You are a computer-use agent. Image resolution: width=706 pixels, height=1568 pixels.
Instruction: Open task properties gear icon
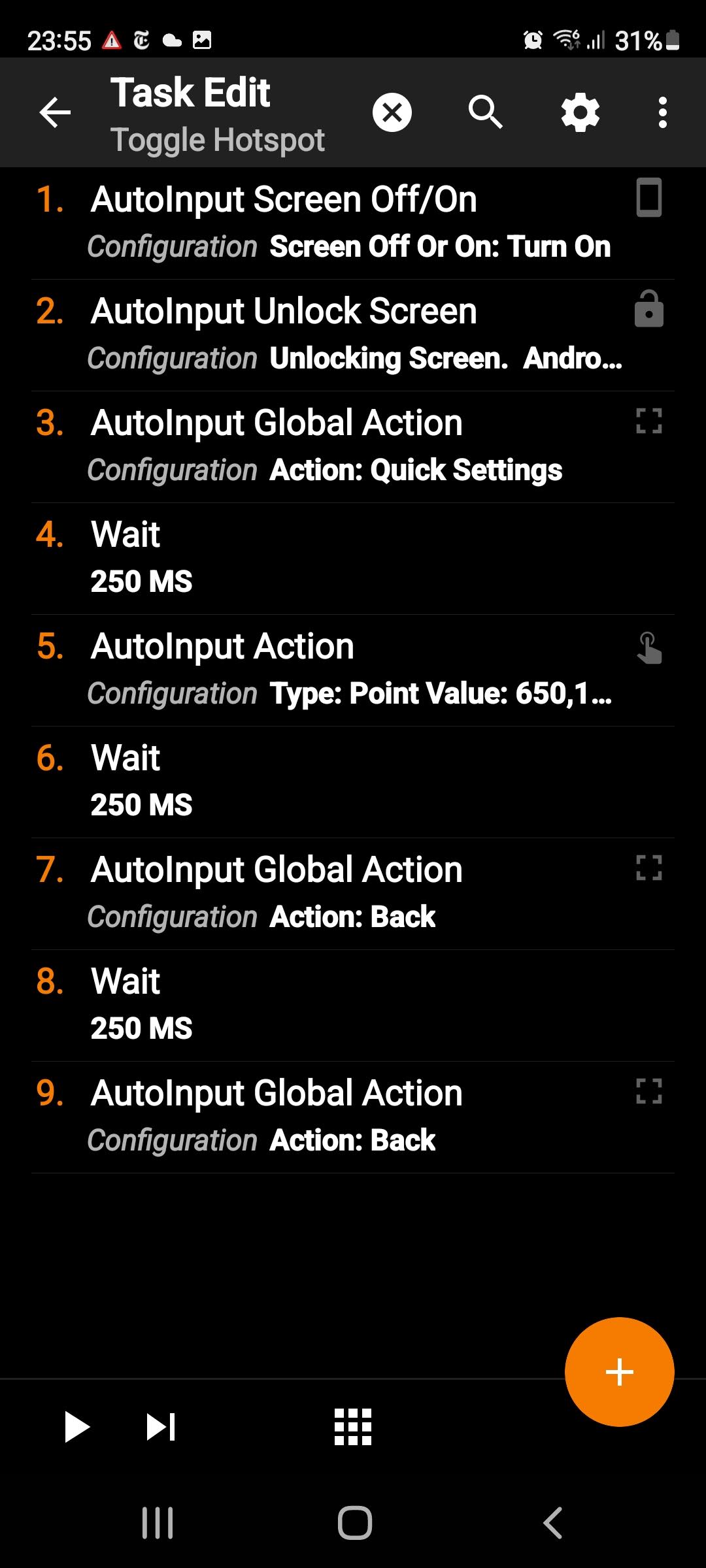click(580, 112)
